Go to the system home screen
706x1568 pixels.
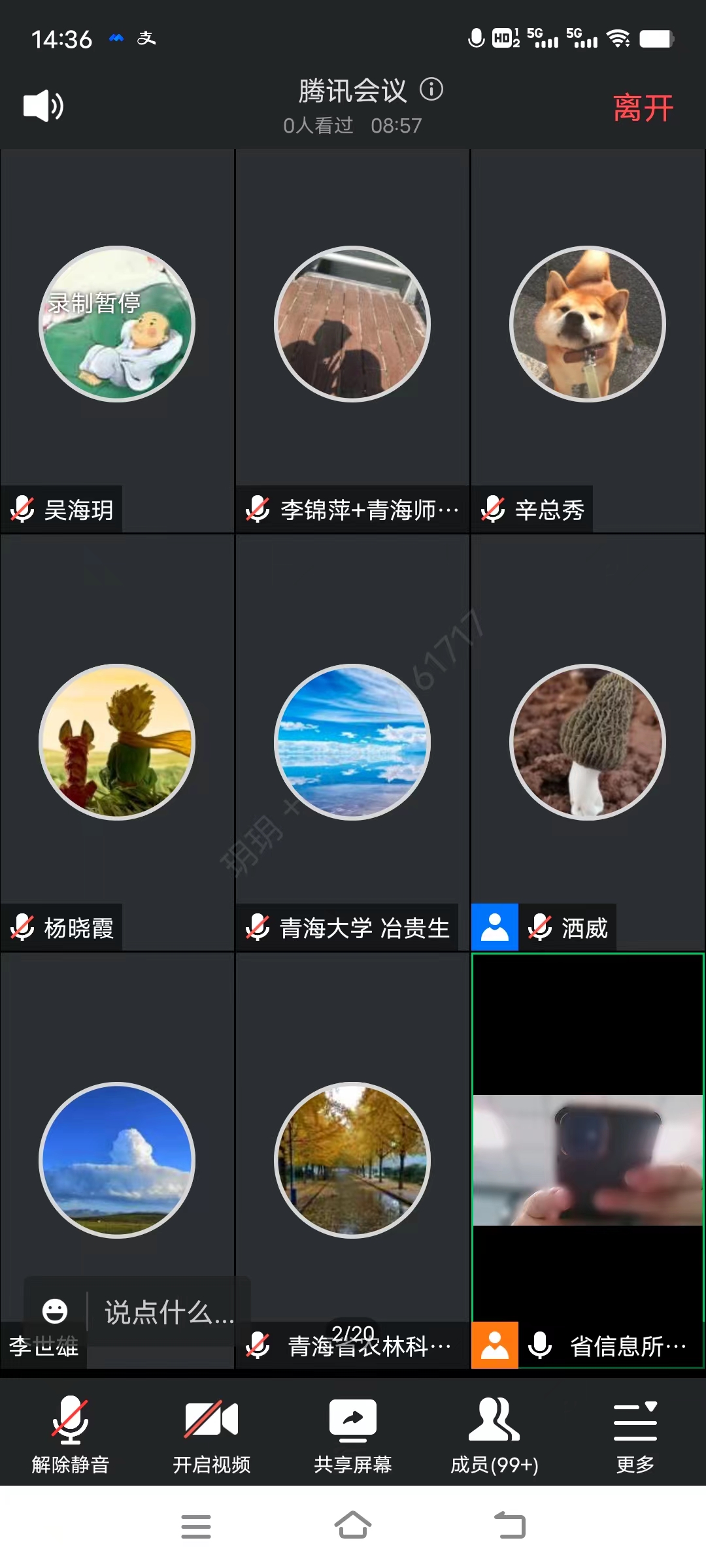click(353, 1526)
